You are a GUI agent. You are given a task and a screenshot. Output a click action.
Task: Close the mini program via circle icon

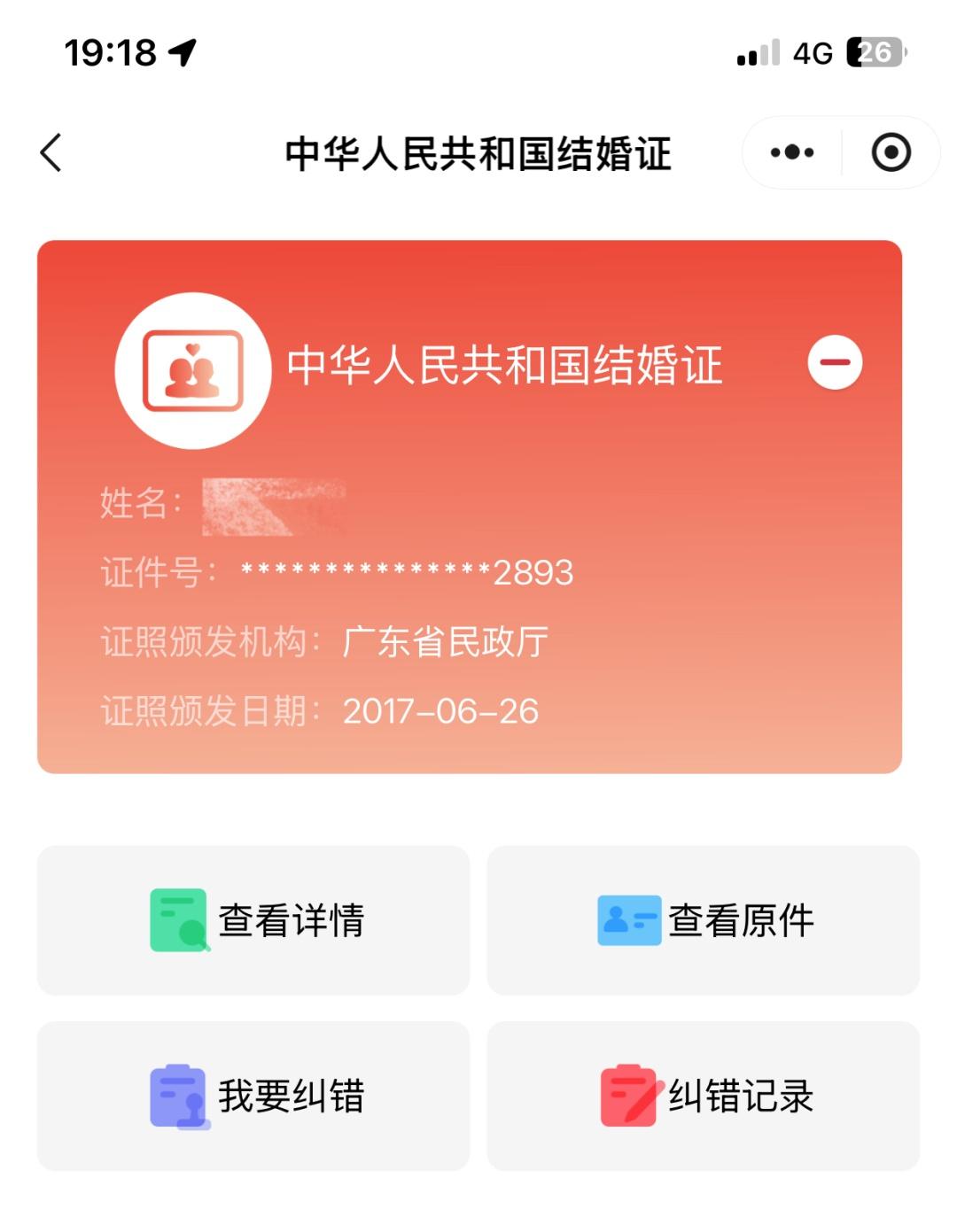tap(891, 152)
